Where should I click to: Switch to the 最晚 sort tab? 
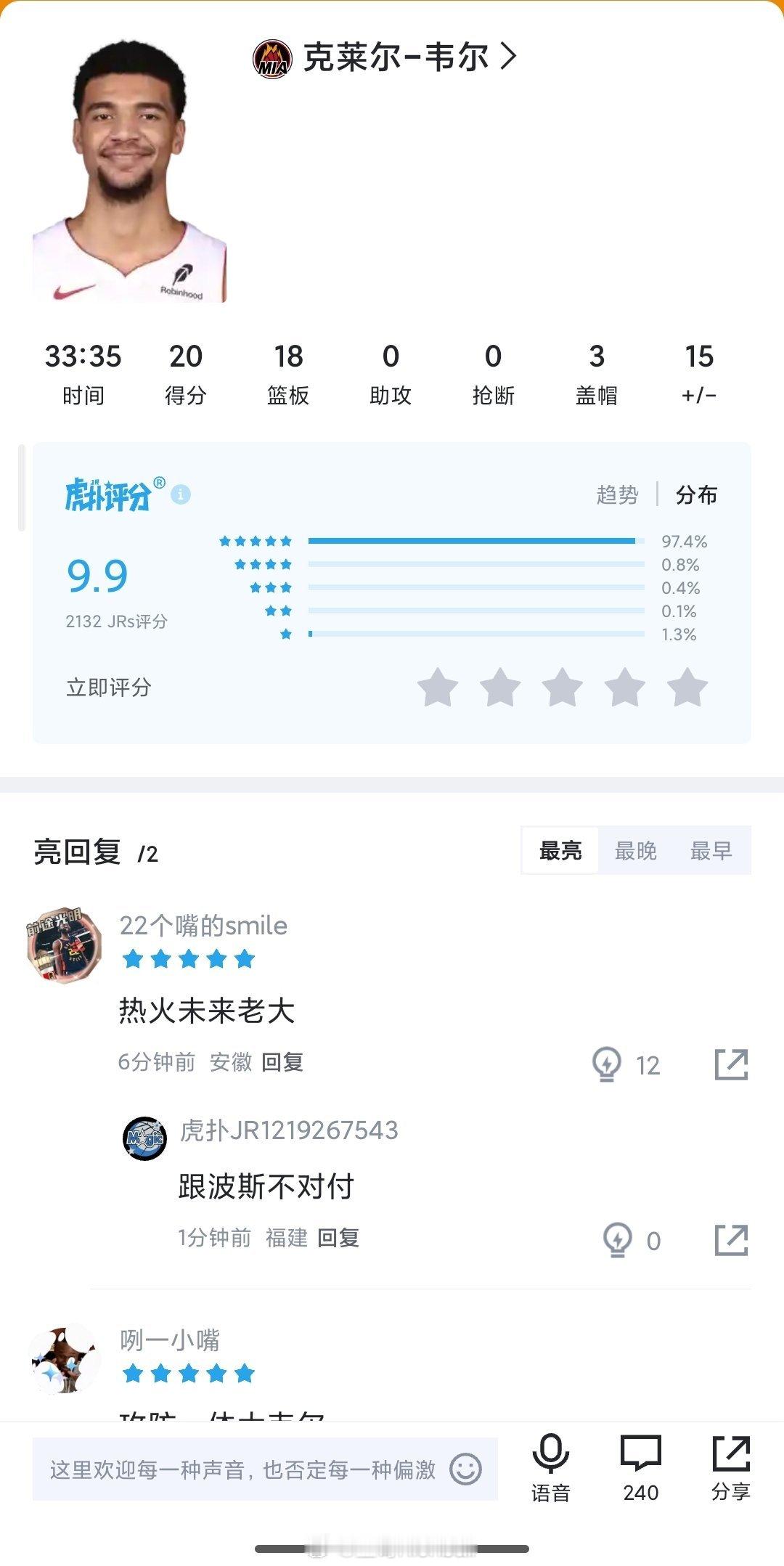pyautogui.click(x=636, y=850)
